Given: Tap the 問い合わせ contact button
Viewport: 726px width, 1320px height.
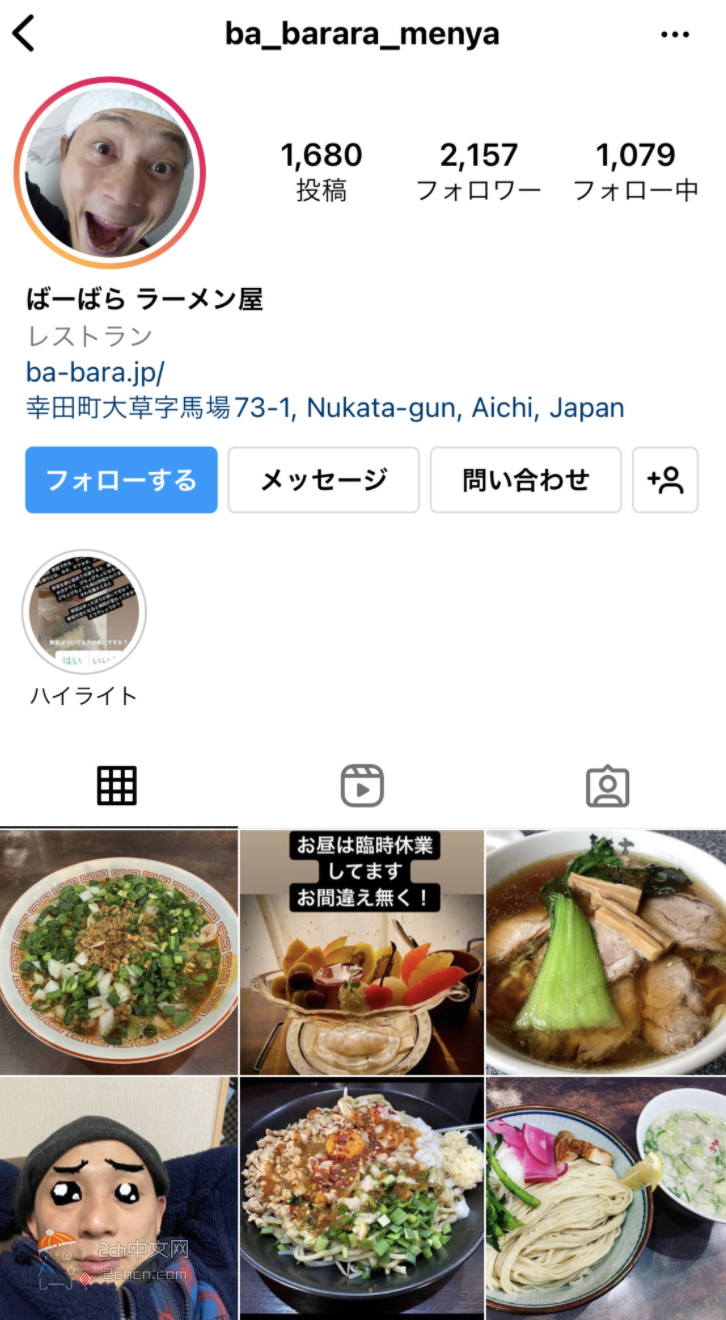Looking at the screenshot, I should pos(525,480).
